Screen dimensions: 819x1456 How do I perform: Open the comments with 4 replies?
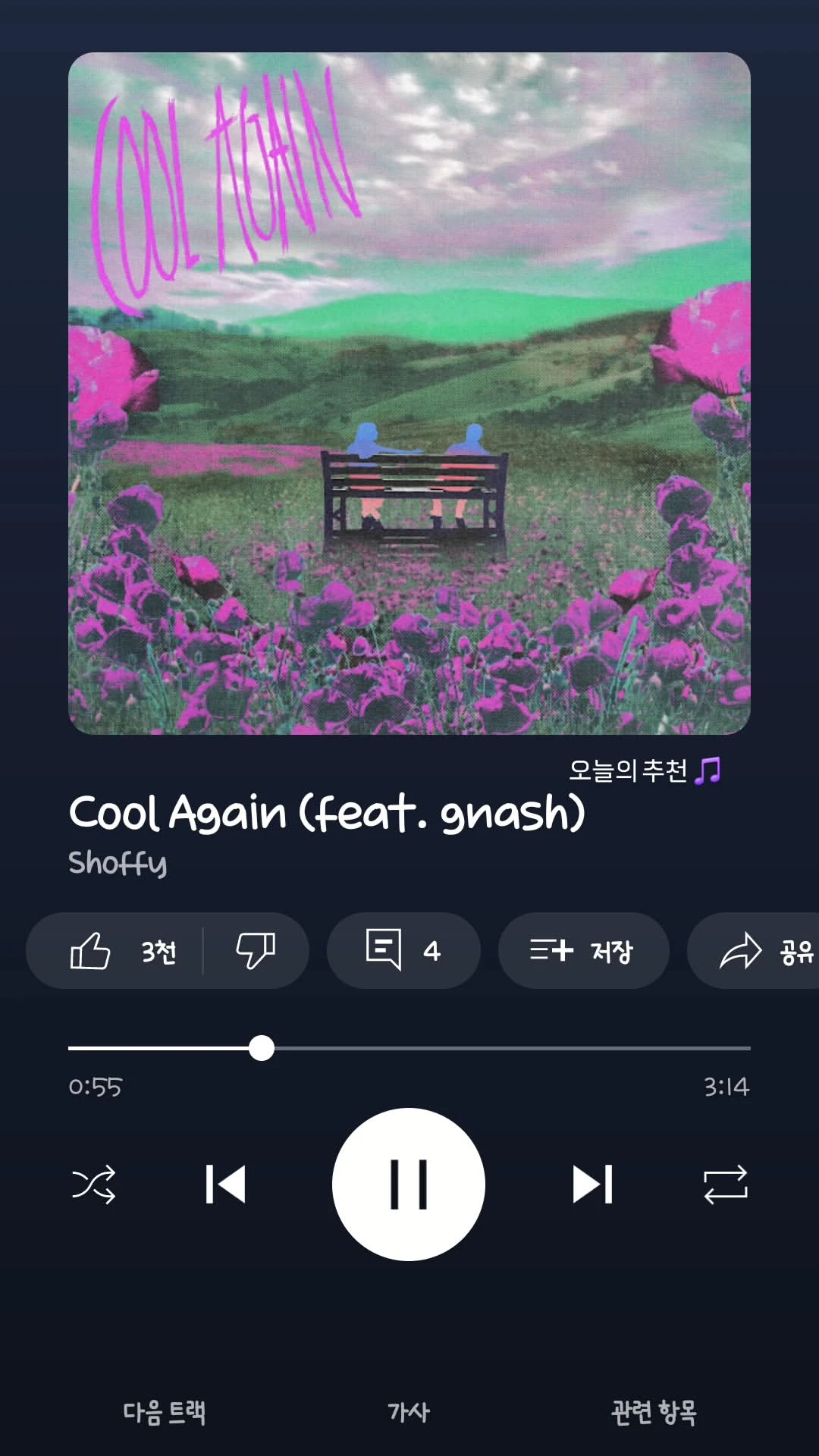pyautogui.click(x=403, y=951)
